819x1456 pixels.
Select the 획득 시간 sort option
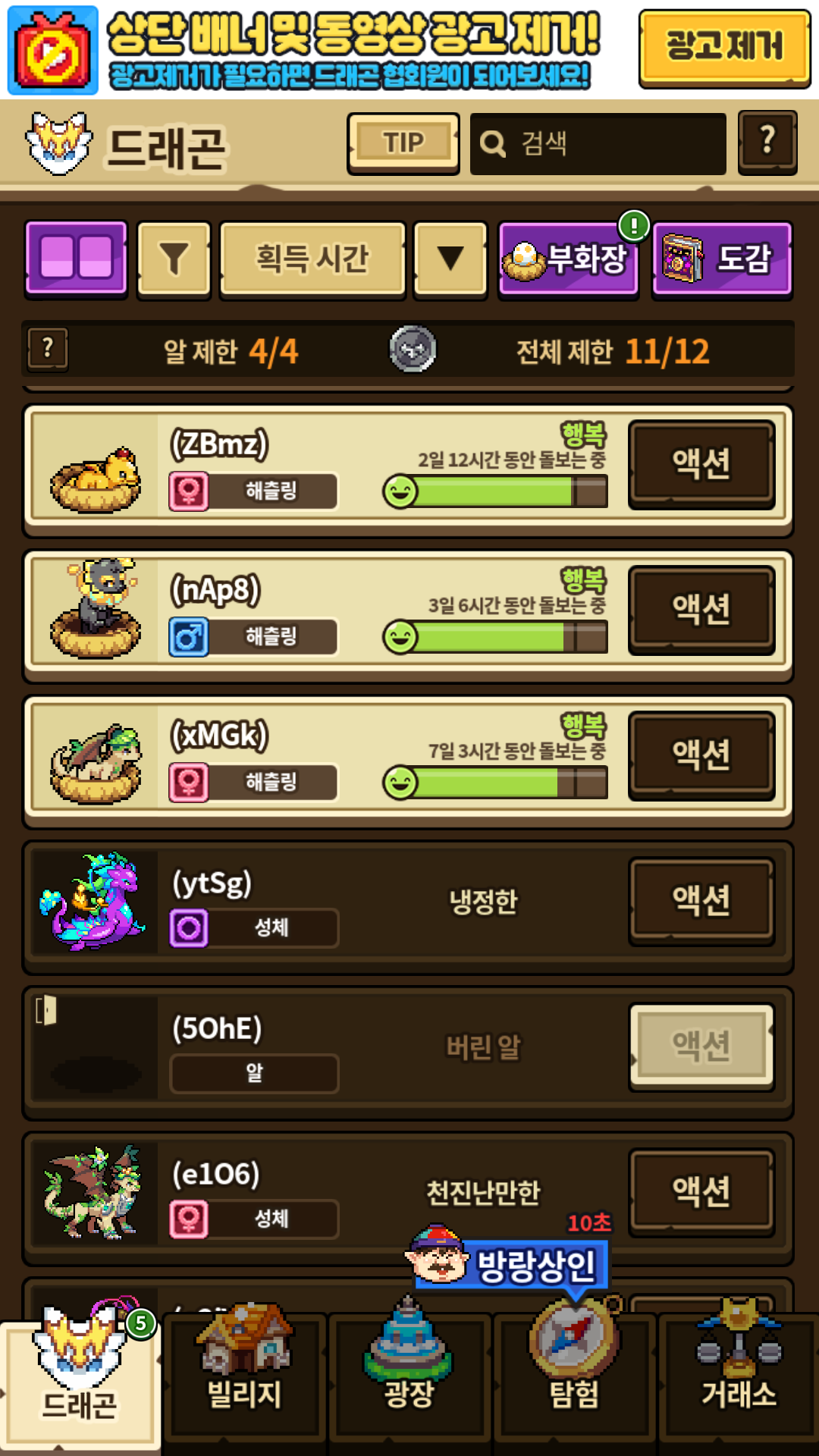(x=312, y=259)
